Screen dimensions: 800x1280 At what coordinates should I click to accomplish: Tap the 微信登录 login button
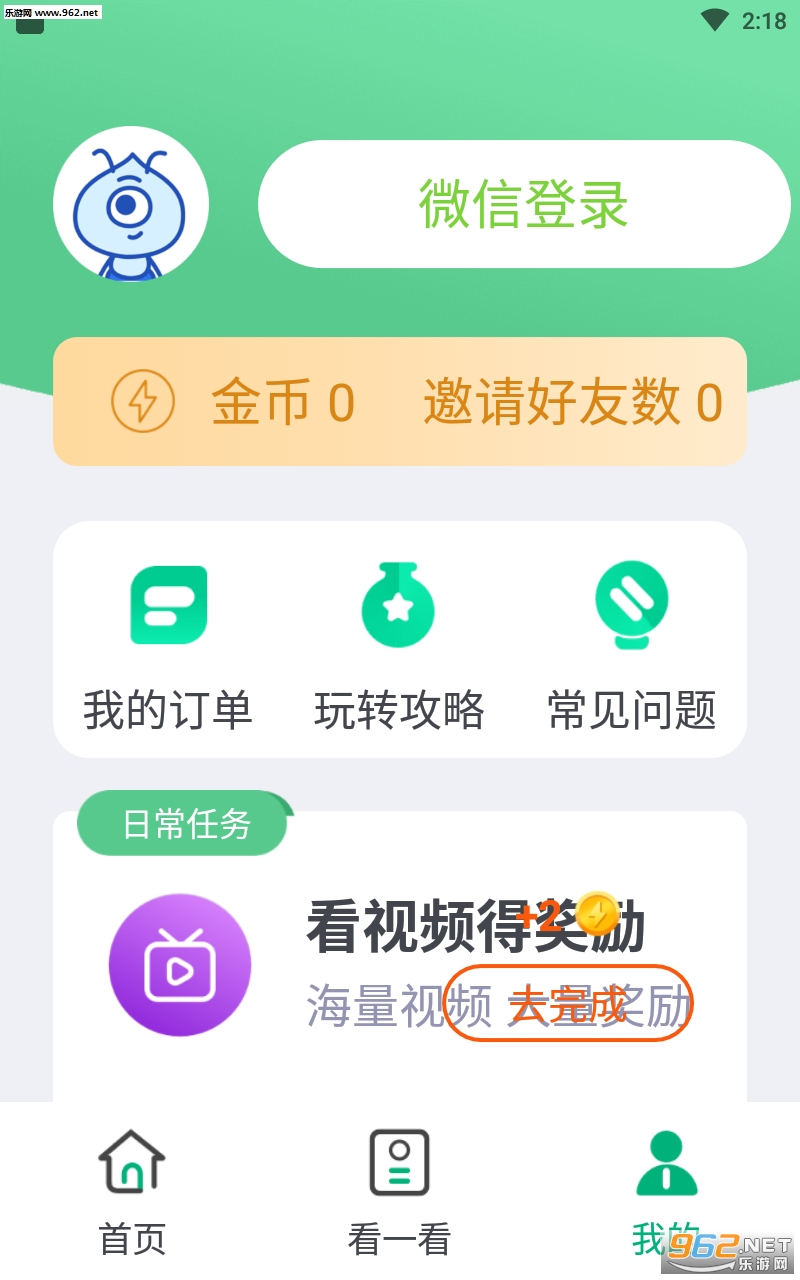524,204
